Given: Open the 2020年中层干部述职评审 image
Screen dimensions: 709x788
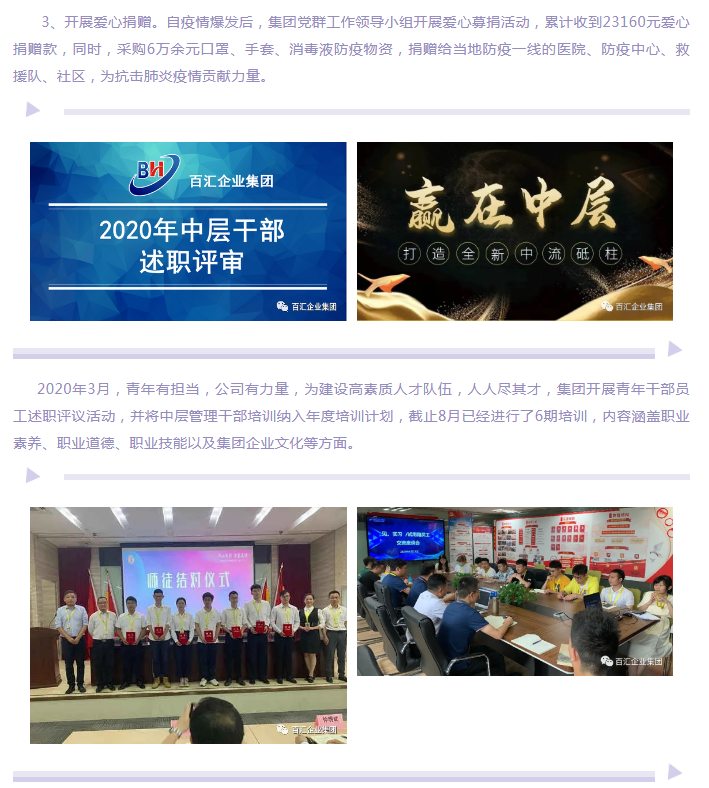Looking at the screenshot, I should point(188,231).
